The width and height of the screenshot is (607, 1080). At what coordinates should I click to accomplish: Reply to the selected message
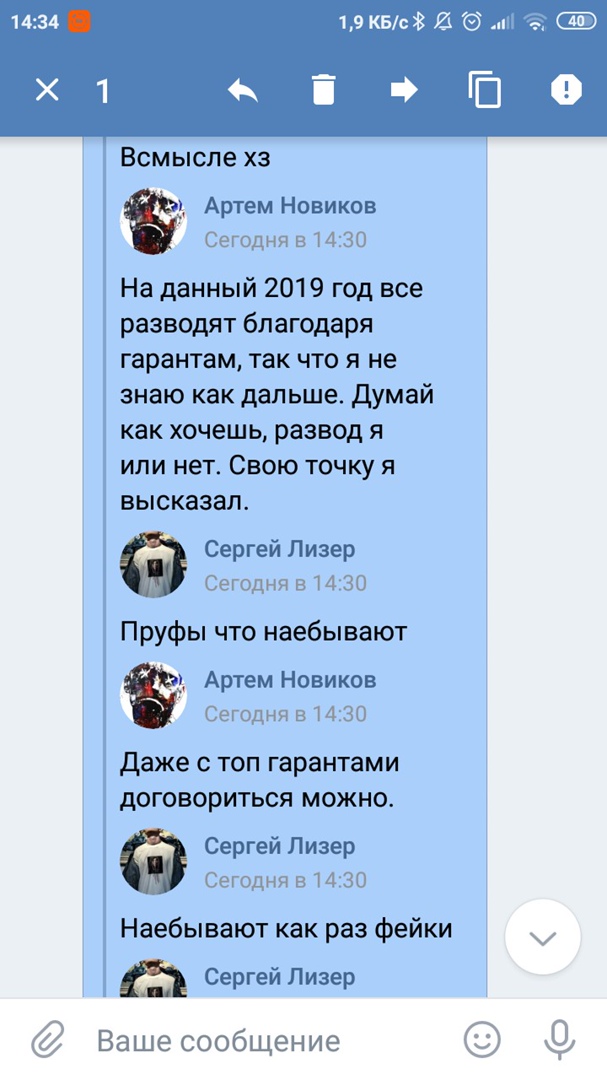pyautogui.click(x=243, y=91)
